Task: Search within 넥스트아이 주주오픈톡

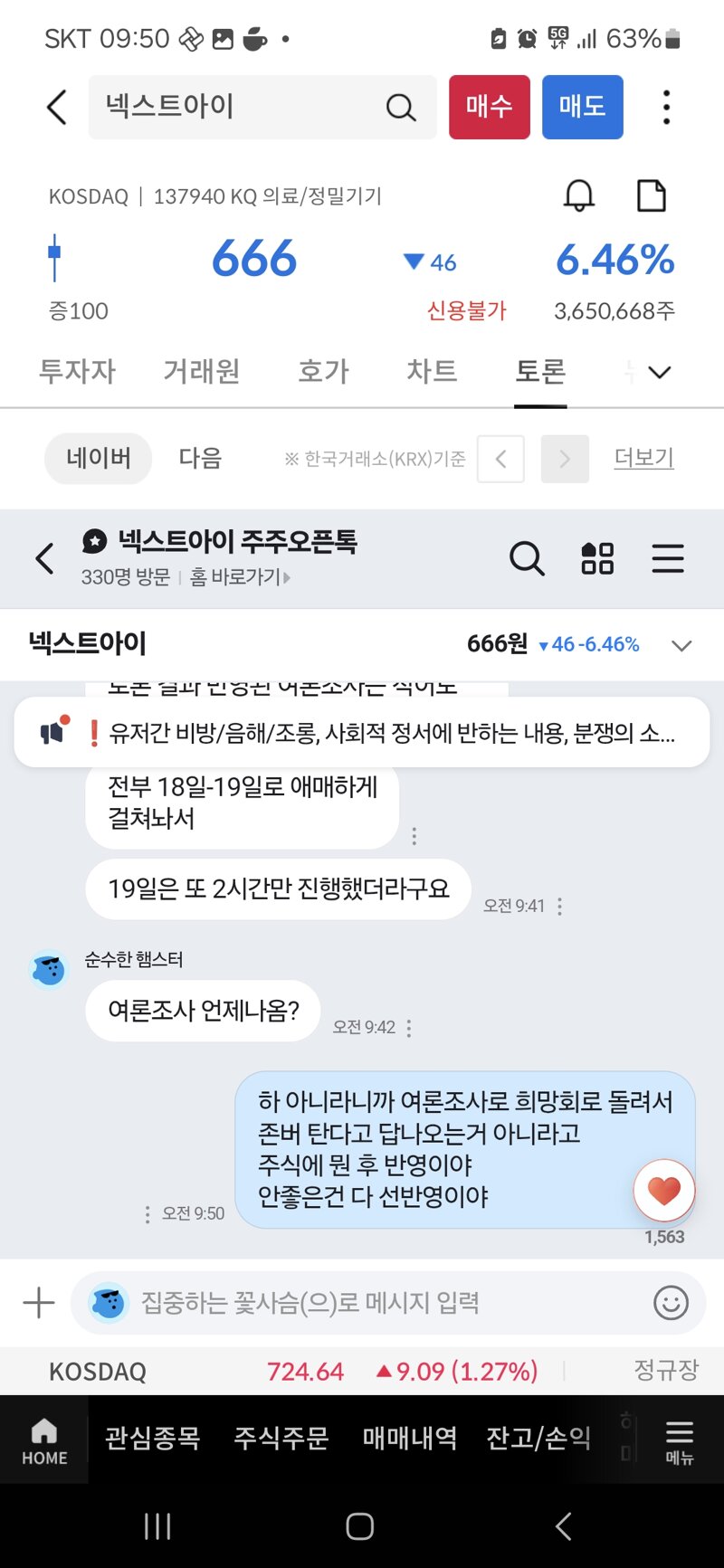Action: [x=527, y=558]
